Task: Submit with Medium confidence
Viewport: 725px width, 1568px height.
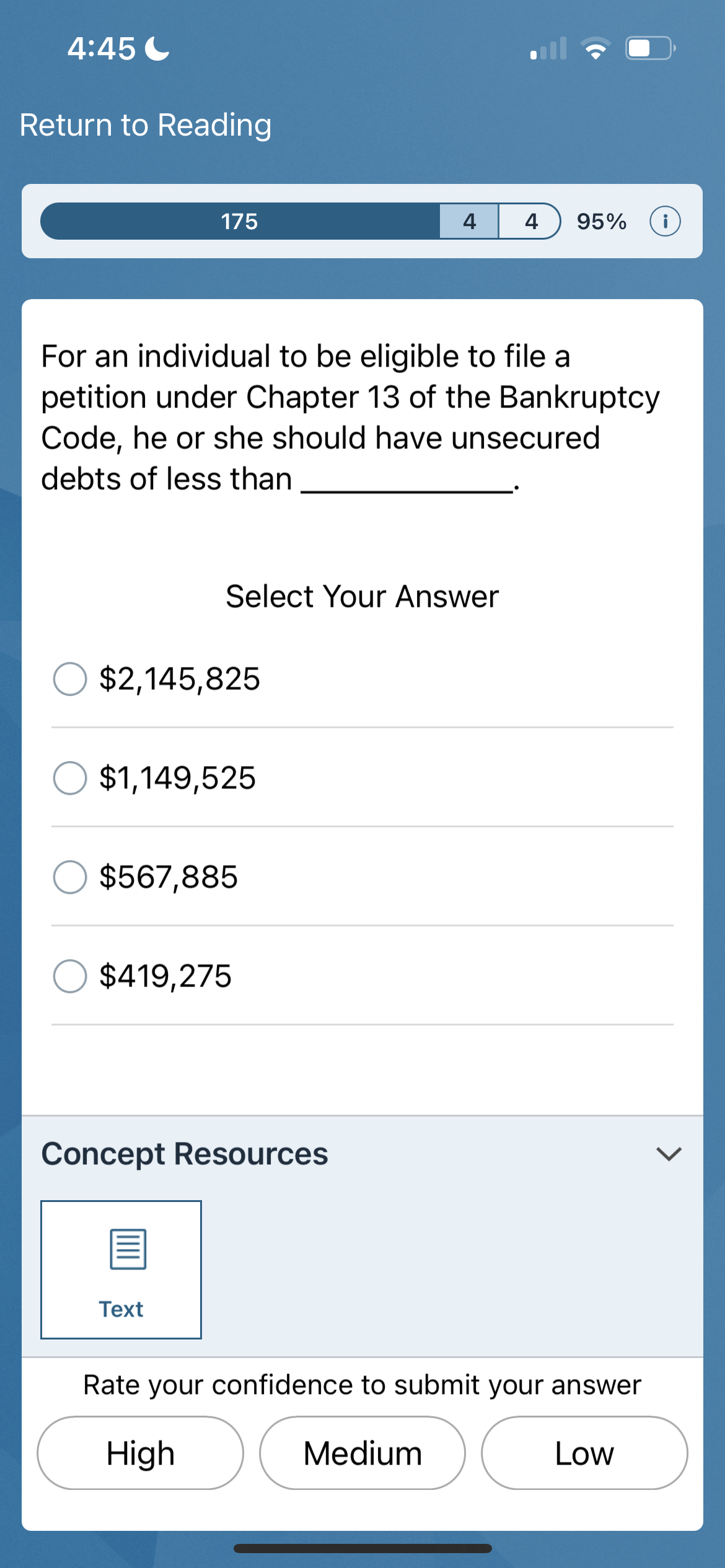Action: (x=362, y=1453)
